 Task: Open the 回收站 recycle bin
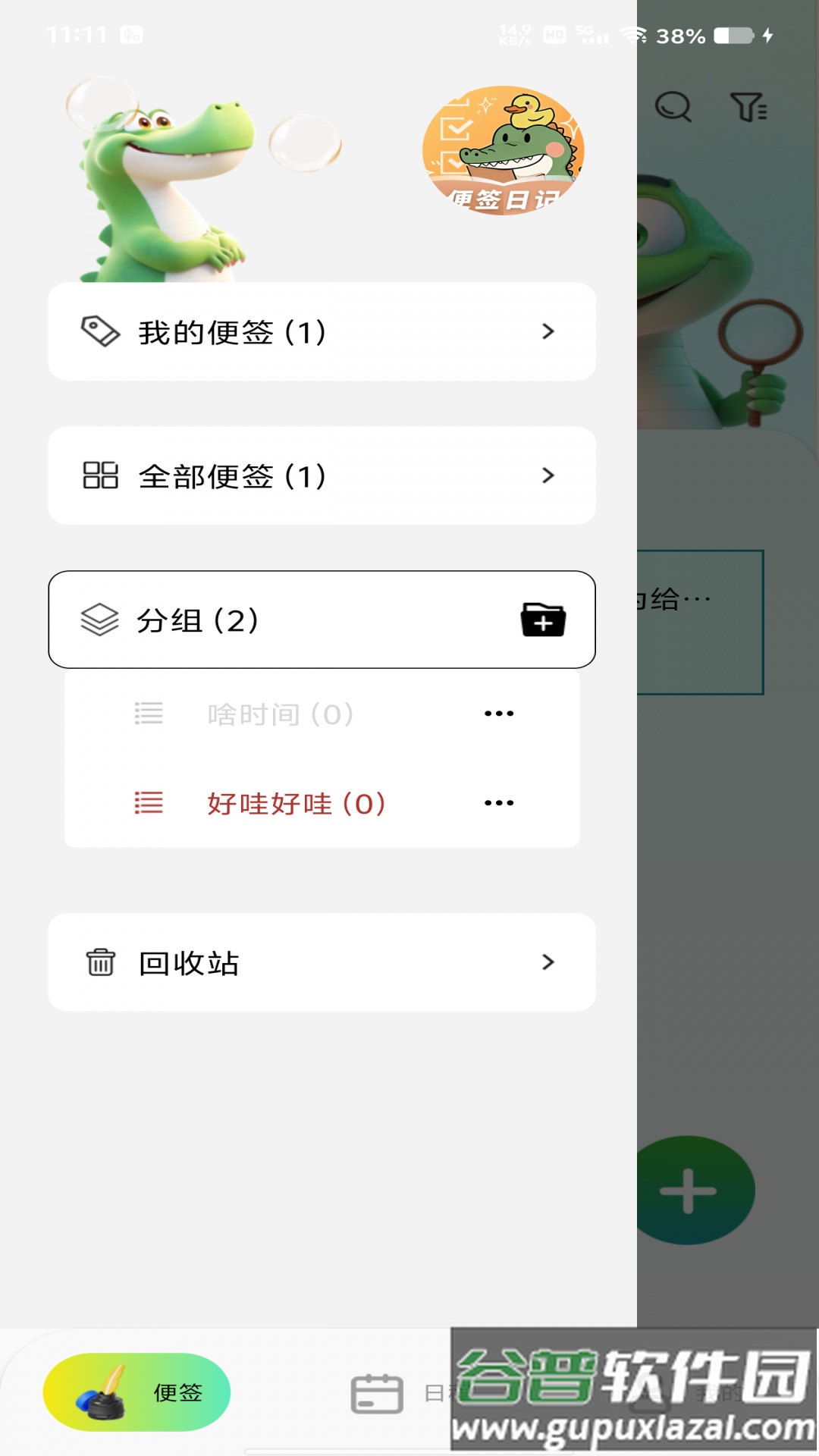(x=322, y=962)
